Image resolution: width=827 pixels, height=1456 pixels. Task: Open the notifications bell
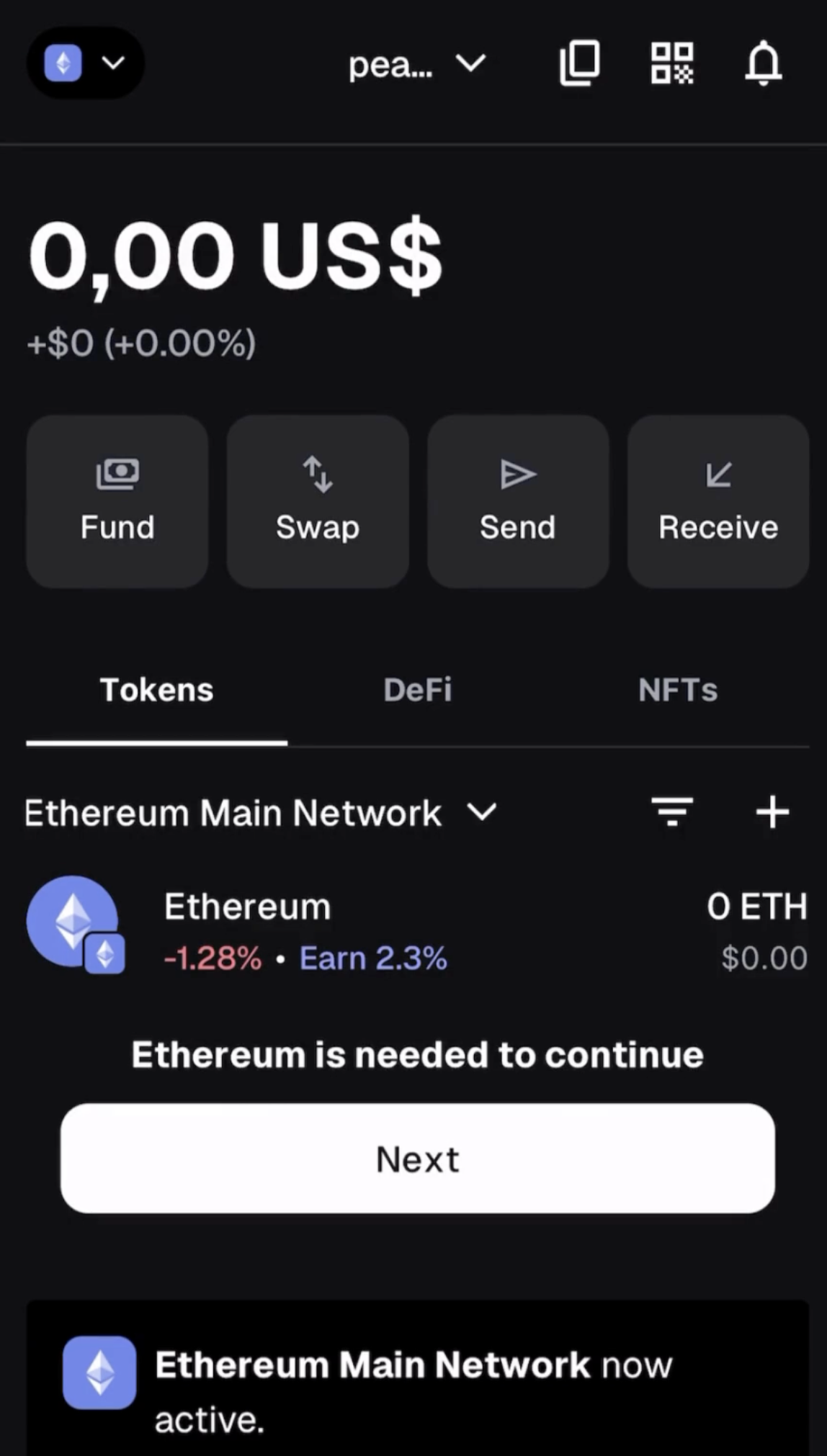click(763, 63)
